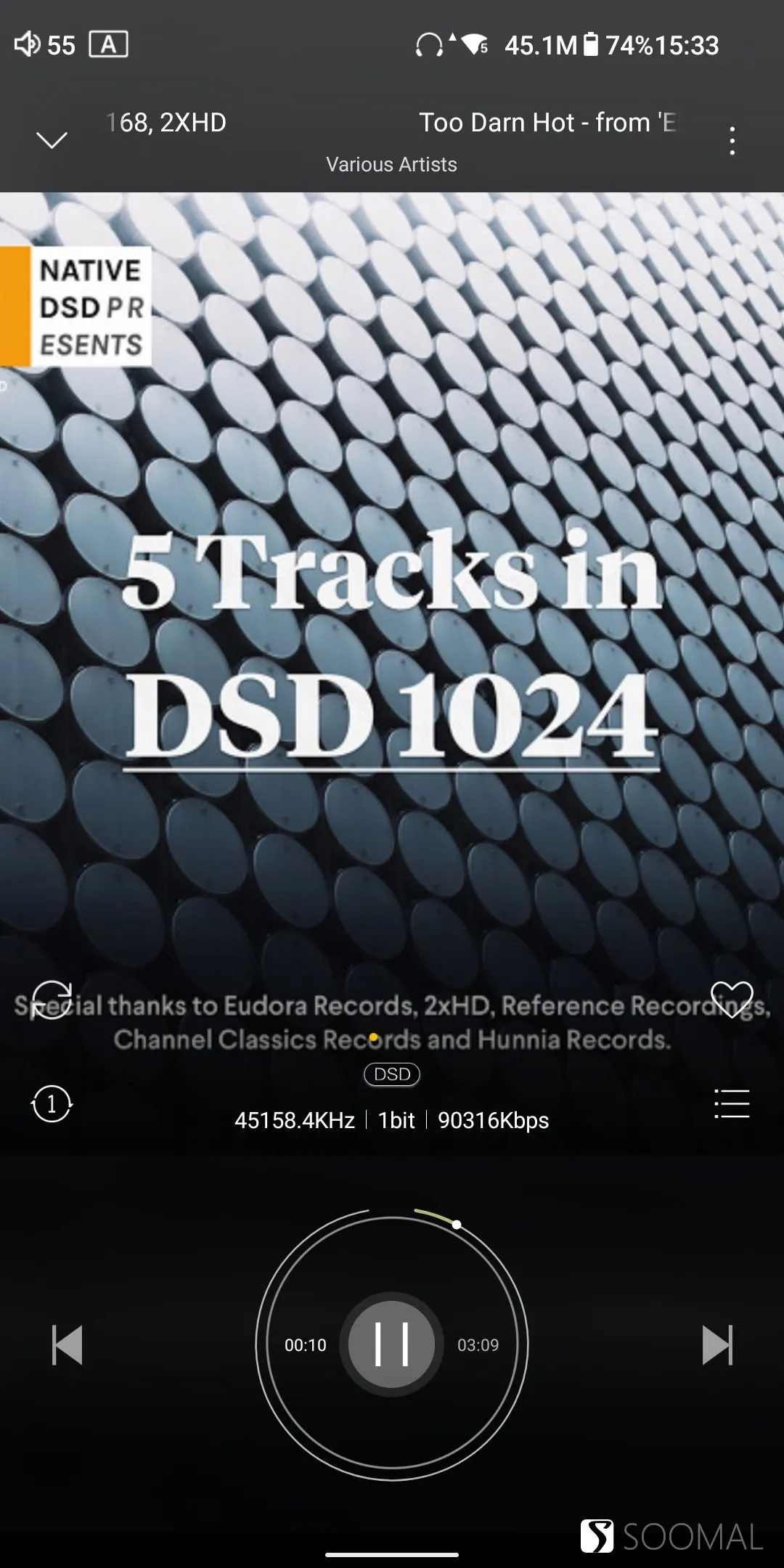Tap the album cover artwork
Image resolution: width=784 pixels, height=1568 pixels.
coord(392,581)
